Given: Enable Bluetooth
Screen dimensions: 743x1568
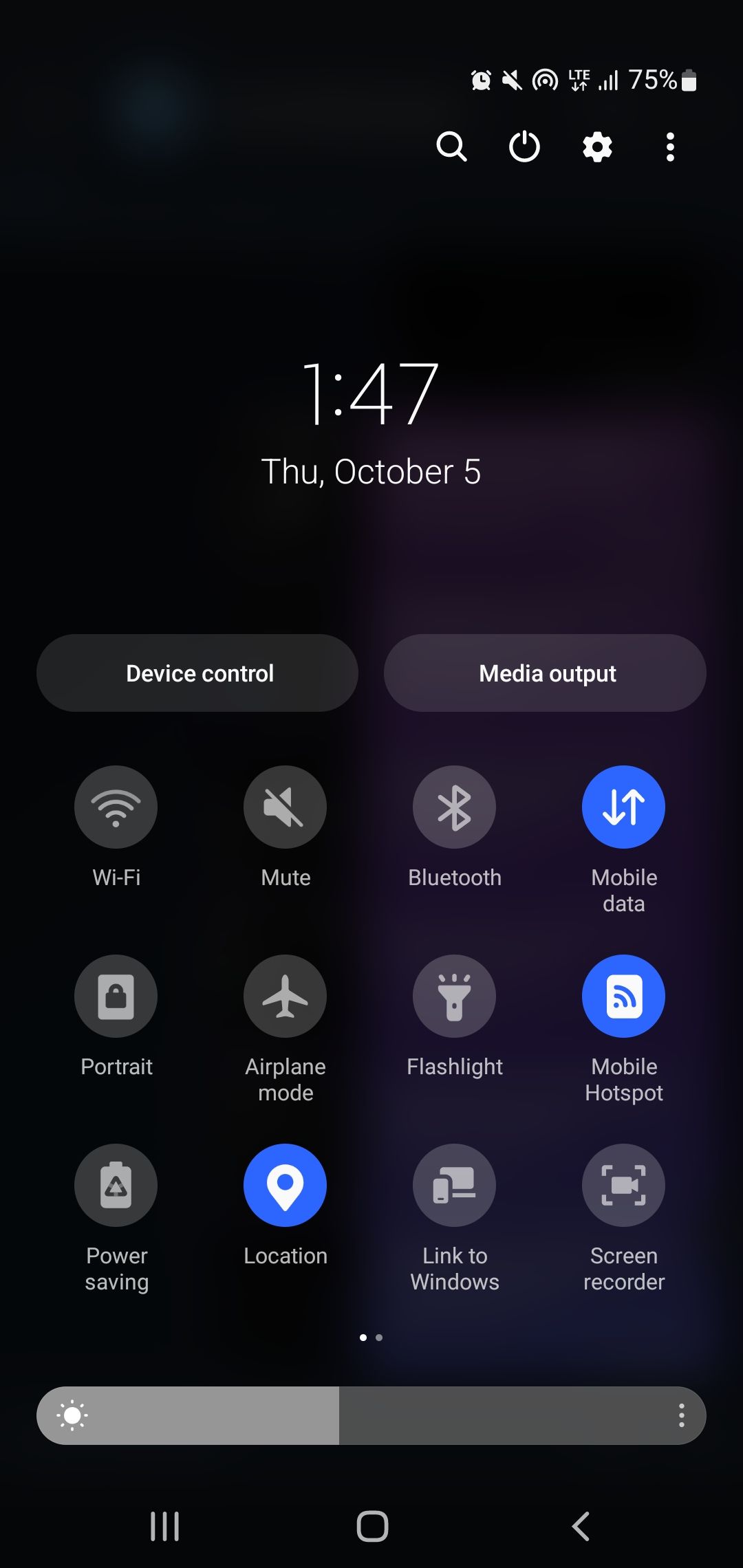Looking at the screenshot, I should tap(454, 807).
